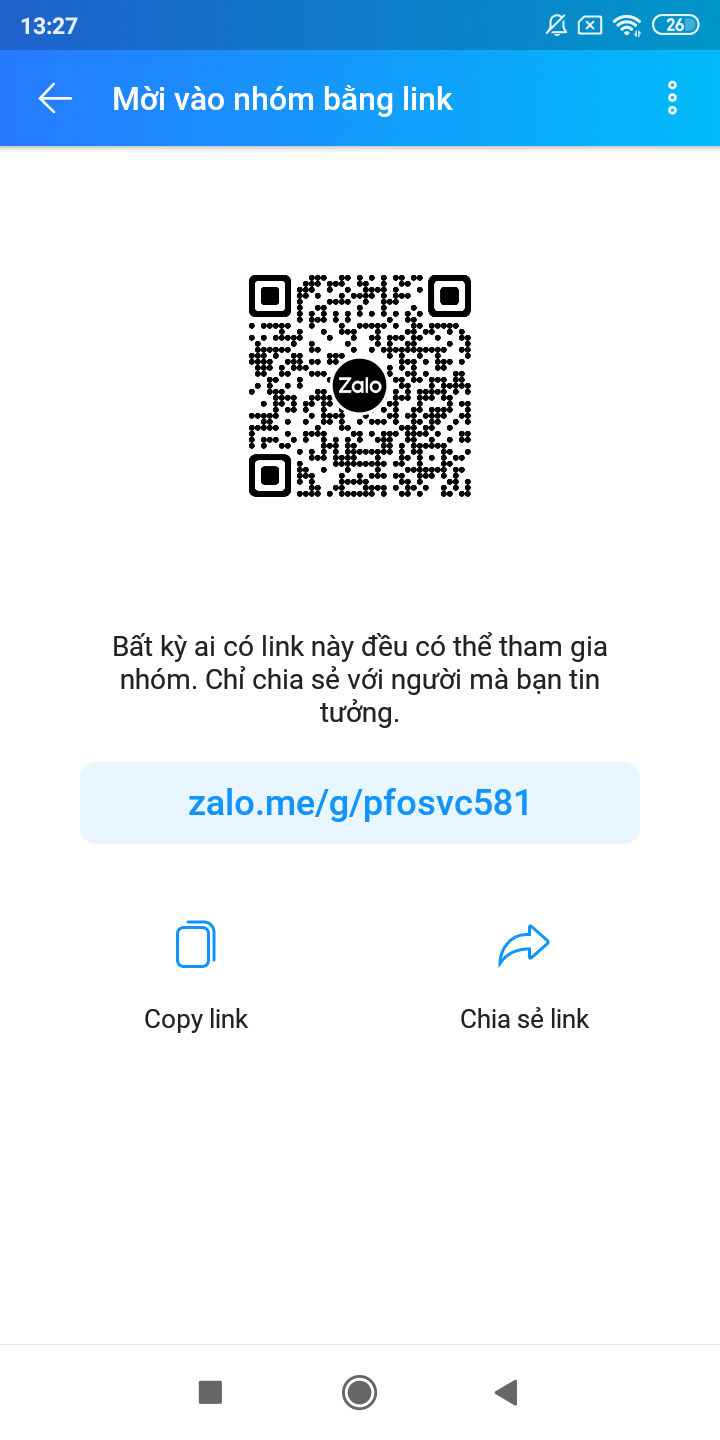Viewport: 720px width, 1440px height.
Task: Go to the system home screen
Action: pos(359,1392)
